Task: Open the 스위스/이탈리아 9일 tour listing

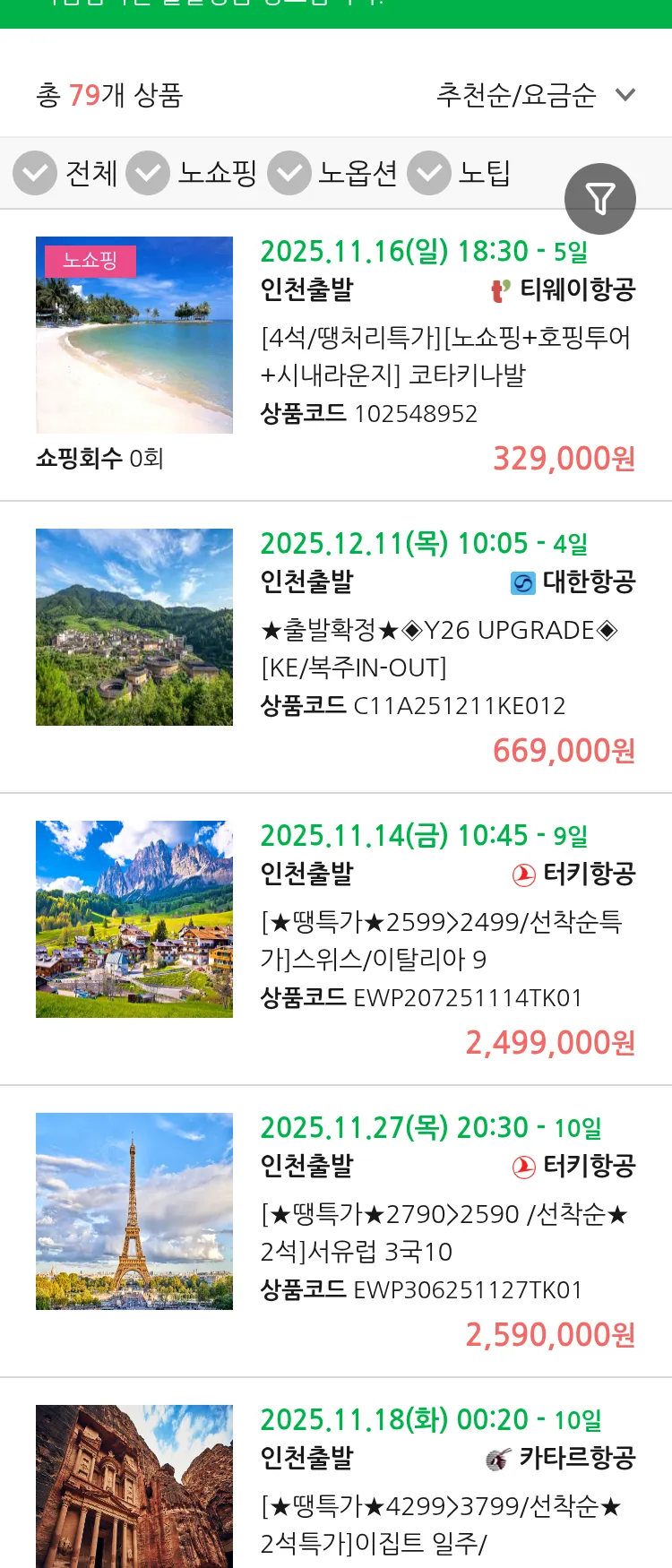Action: click(x=448, y=941)
